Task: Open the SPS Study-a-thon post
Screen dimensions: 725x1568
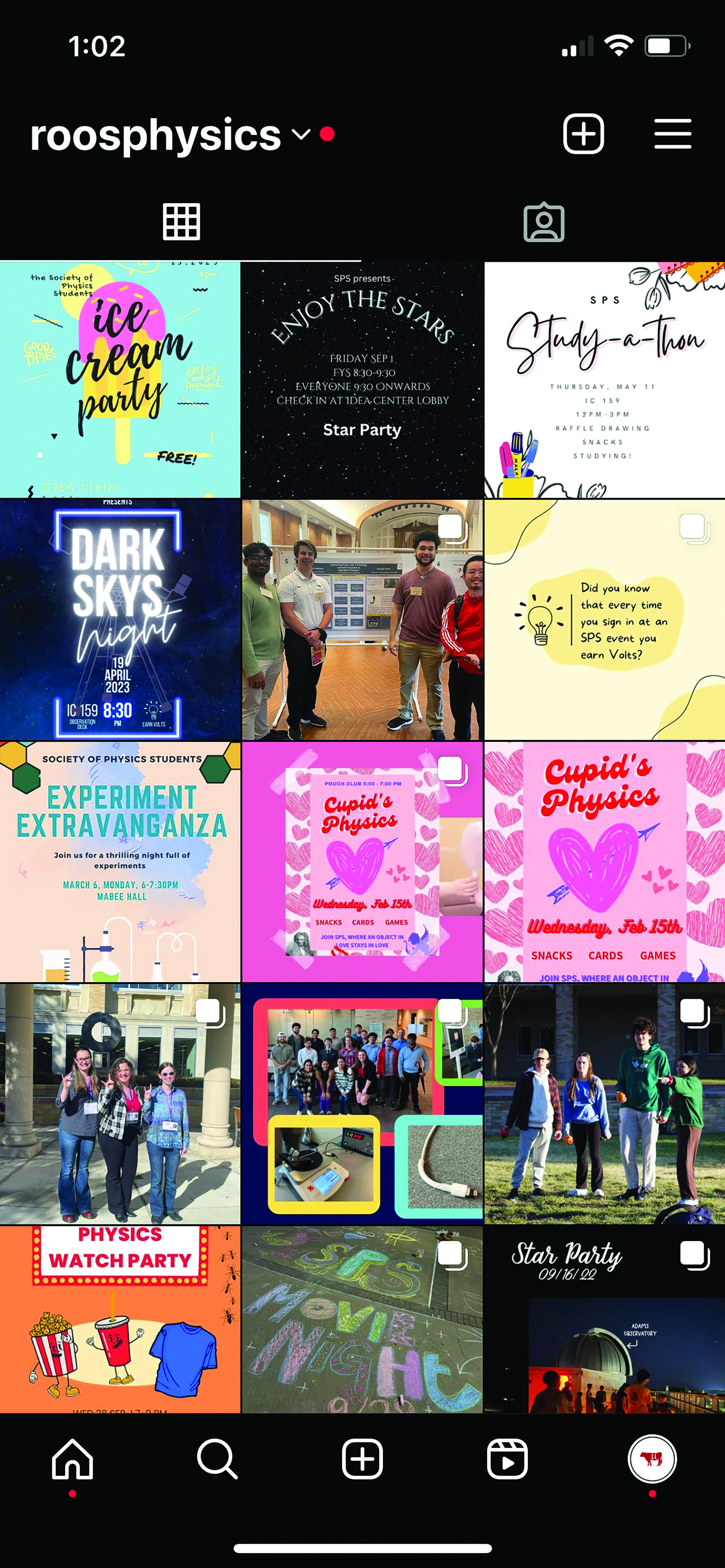Action: click(605, 380)
